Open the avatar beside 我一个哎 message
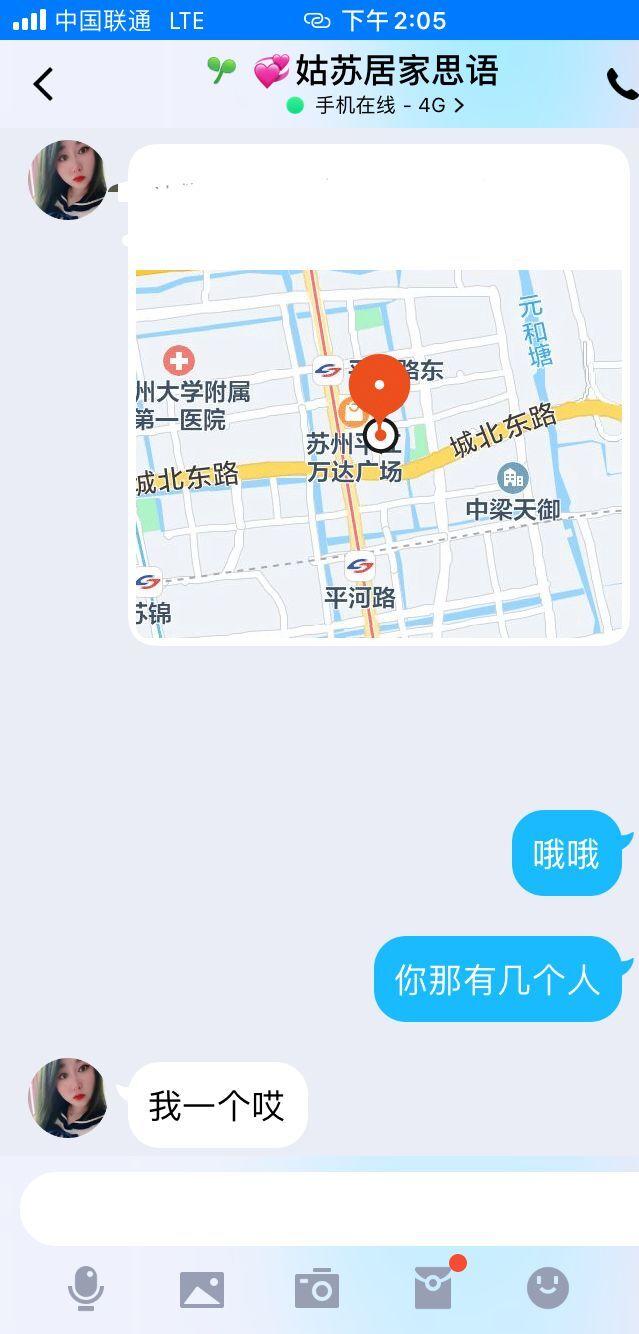The width and height of the screenshot is (639, 1334). [x=68, y=1098]
